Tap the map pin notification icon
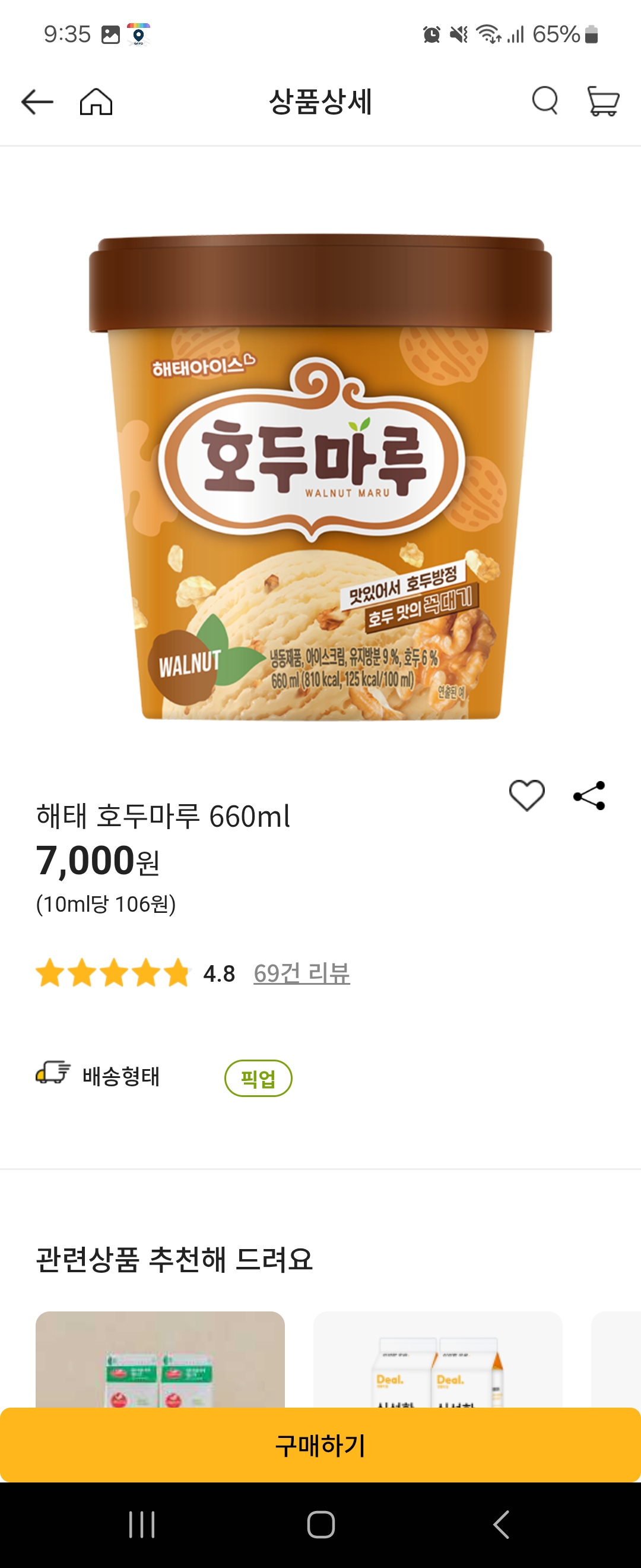This screenshot has width=641, height=1568. tap(139, 35)
